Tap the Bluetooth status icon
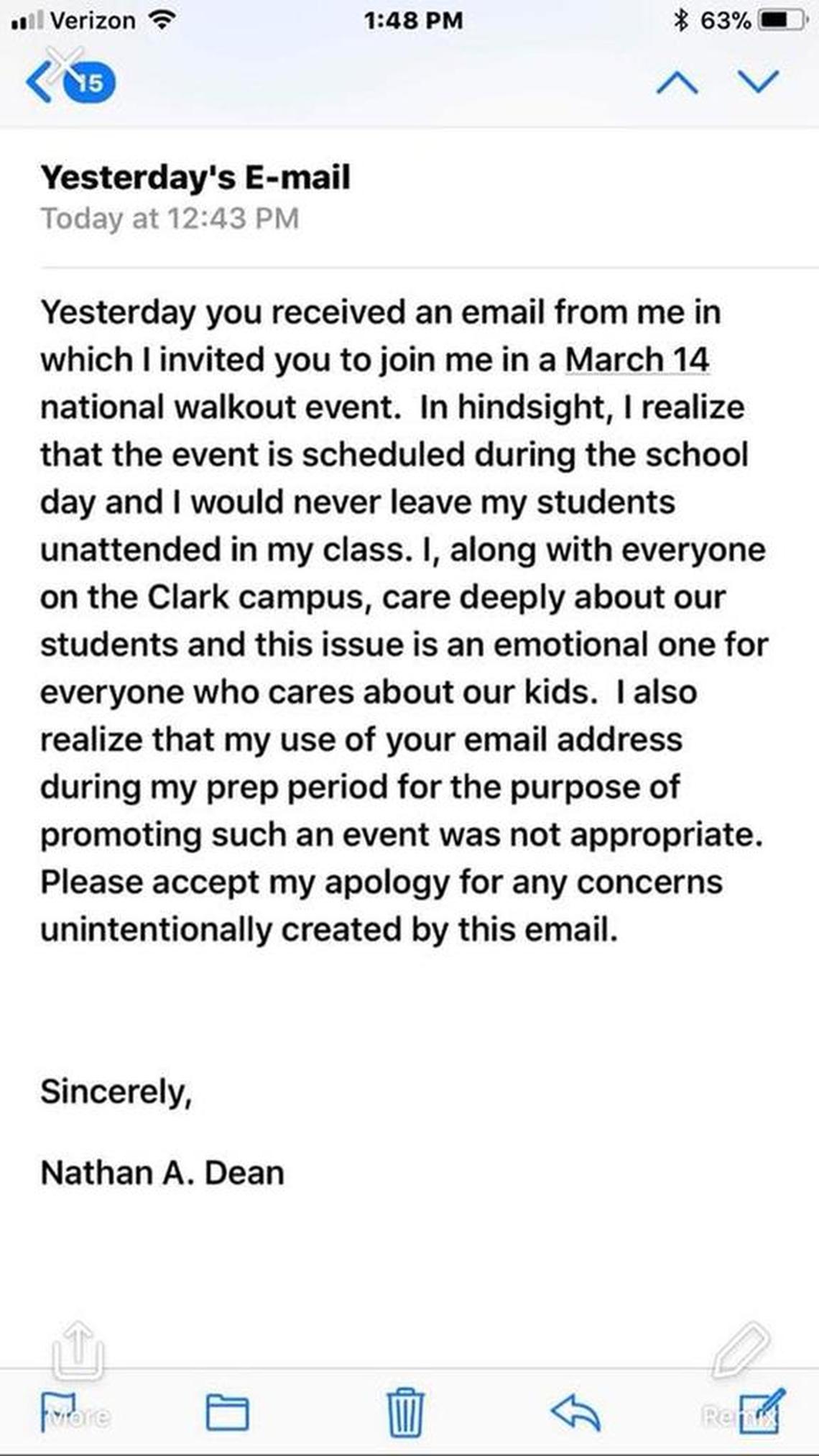 click(x=682, y=19)
